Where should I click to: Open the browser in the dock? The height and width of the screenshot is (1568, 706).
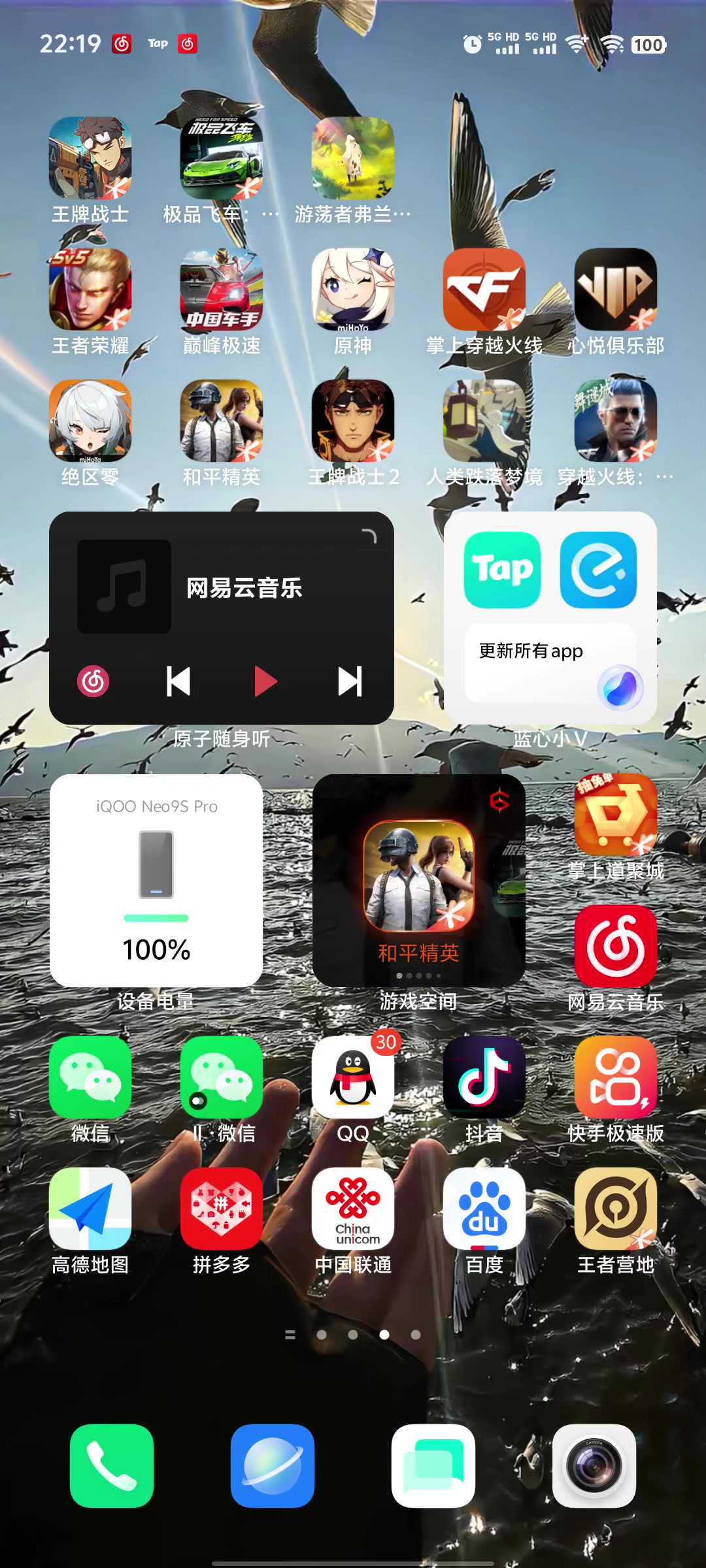273,1465
